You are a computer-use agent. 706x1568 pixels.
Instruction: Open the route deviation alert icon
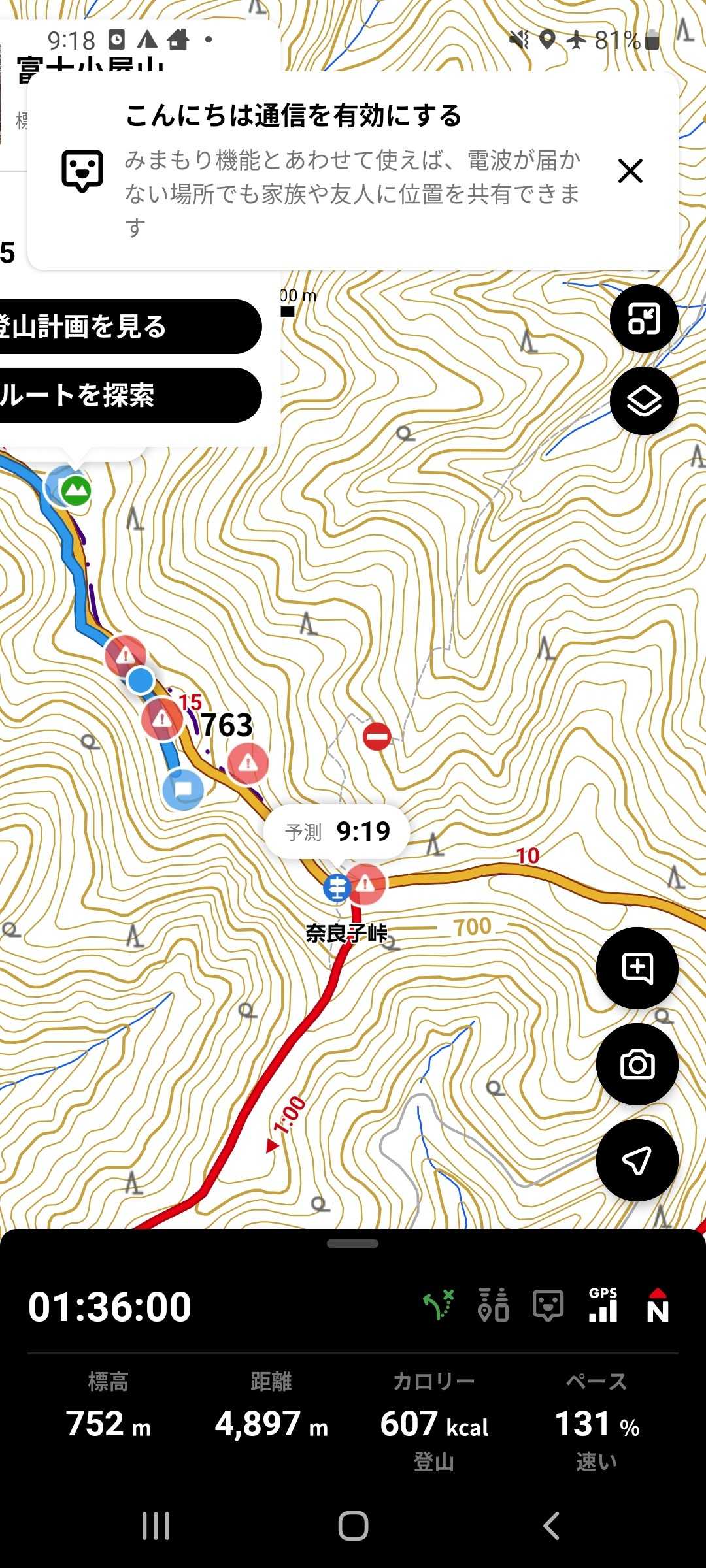pyautogui.click(x=439, y=1306)
